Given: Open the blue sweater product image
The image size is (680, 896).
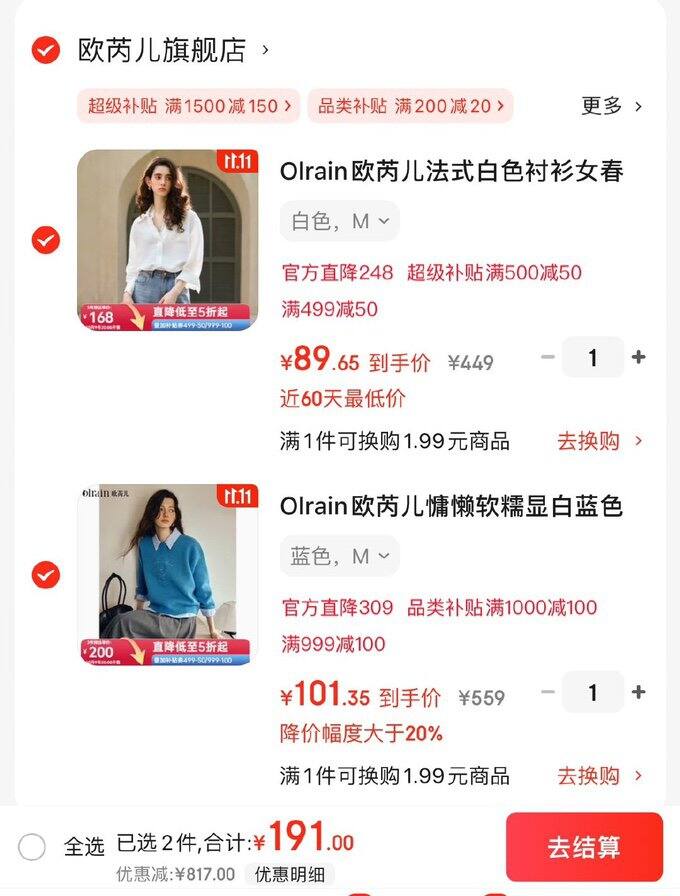Looking at the screenshot, I should click(167, 575).
